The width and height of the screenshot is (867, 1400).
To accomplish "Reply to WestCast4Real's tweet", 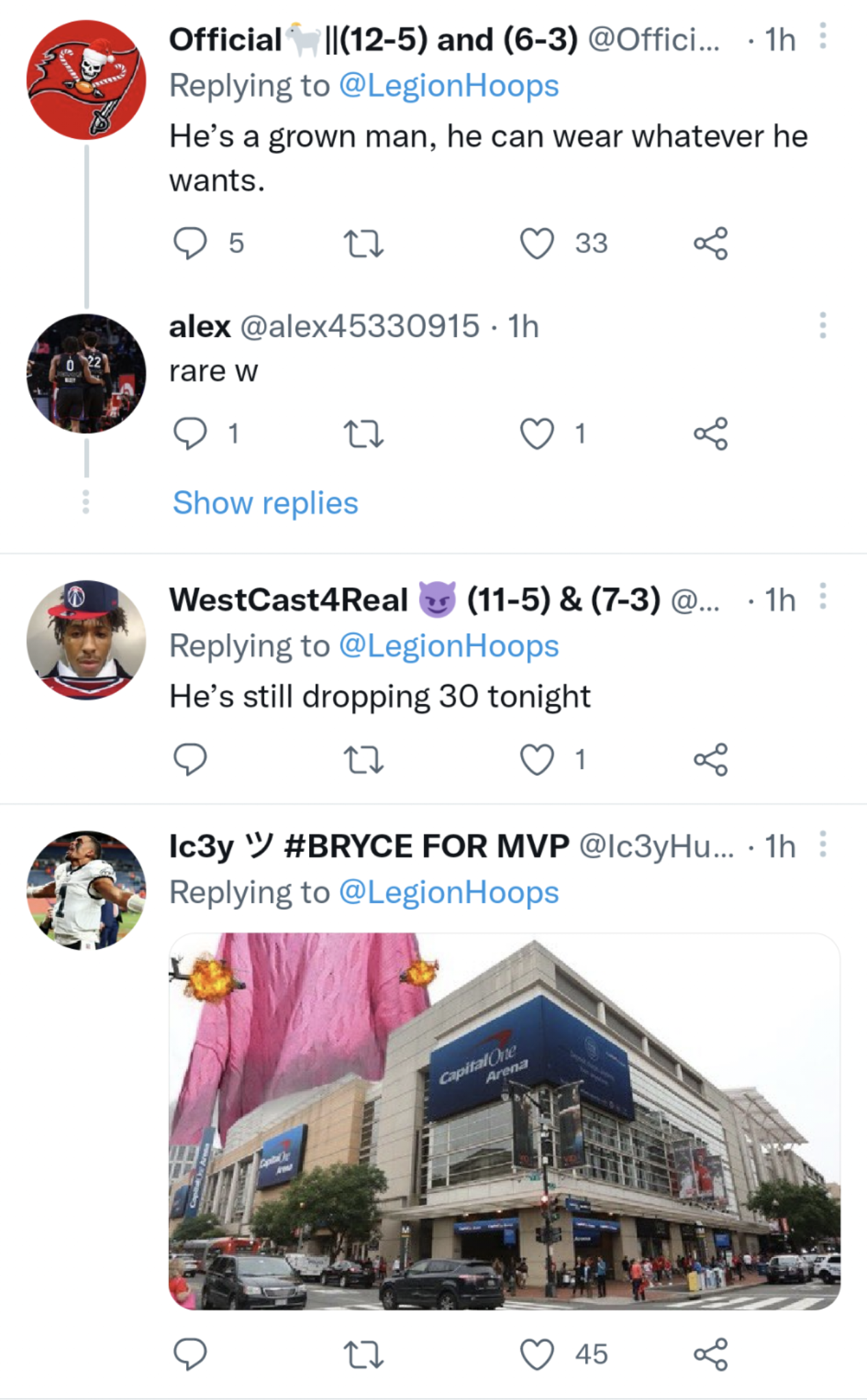I will pyautogui.click(x=189, y=759).
